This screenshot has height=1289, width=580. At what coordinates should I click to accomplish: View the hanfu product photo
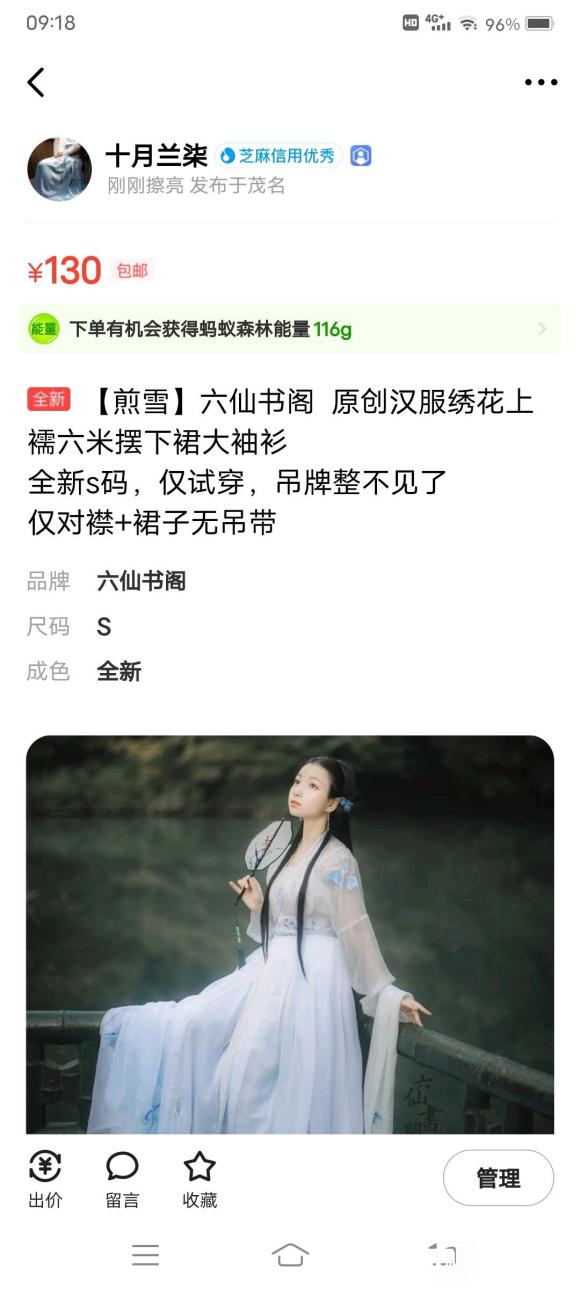point(290,935)
